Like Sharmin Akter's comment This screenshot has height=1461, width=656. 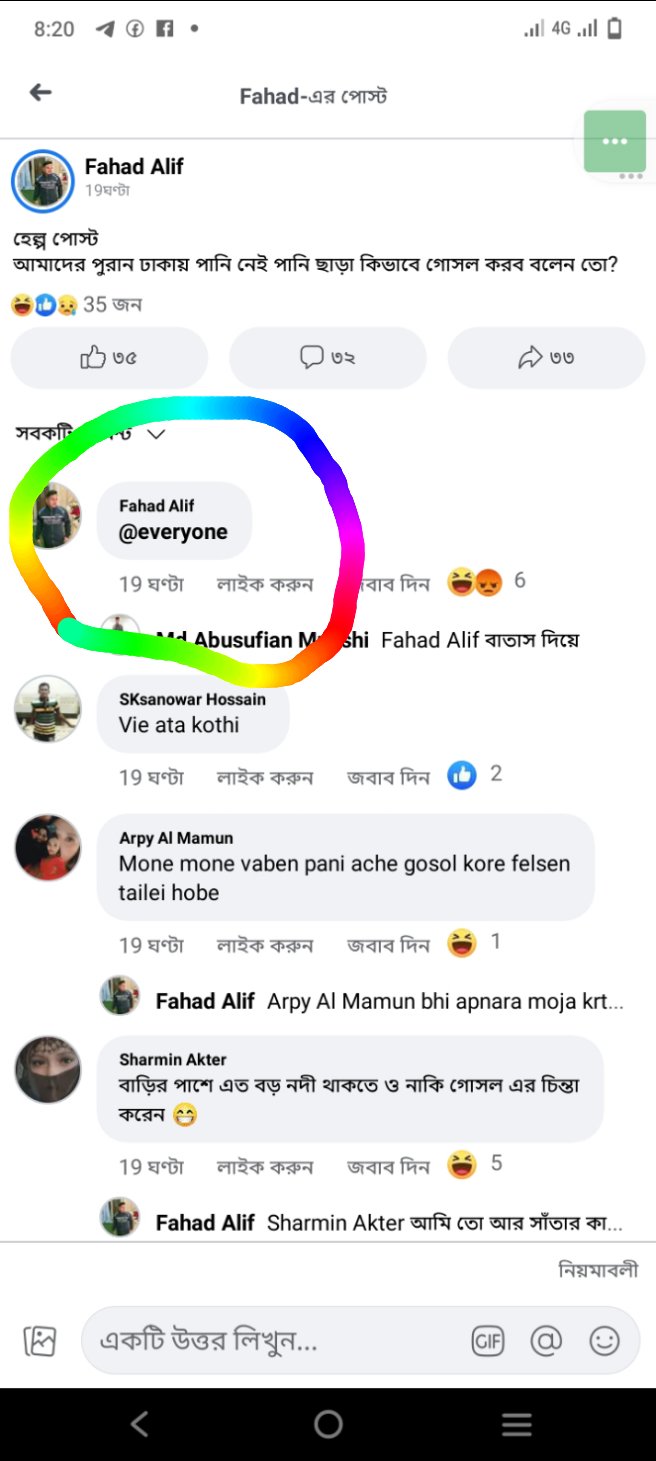[x=265, y=1167]
